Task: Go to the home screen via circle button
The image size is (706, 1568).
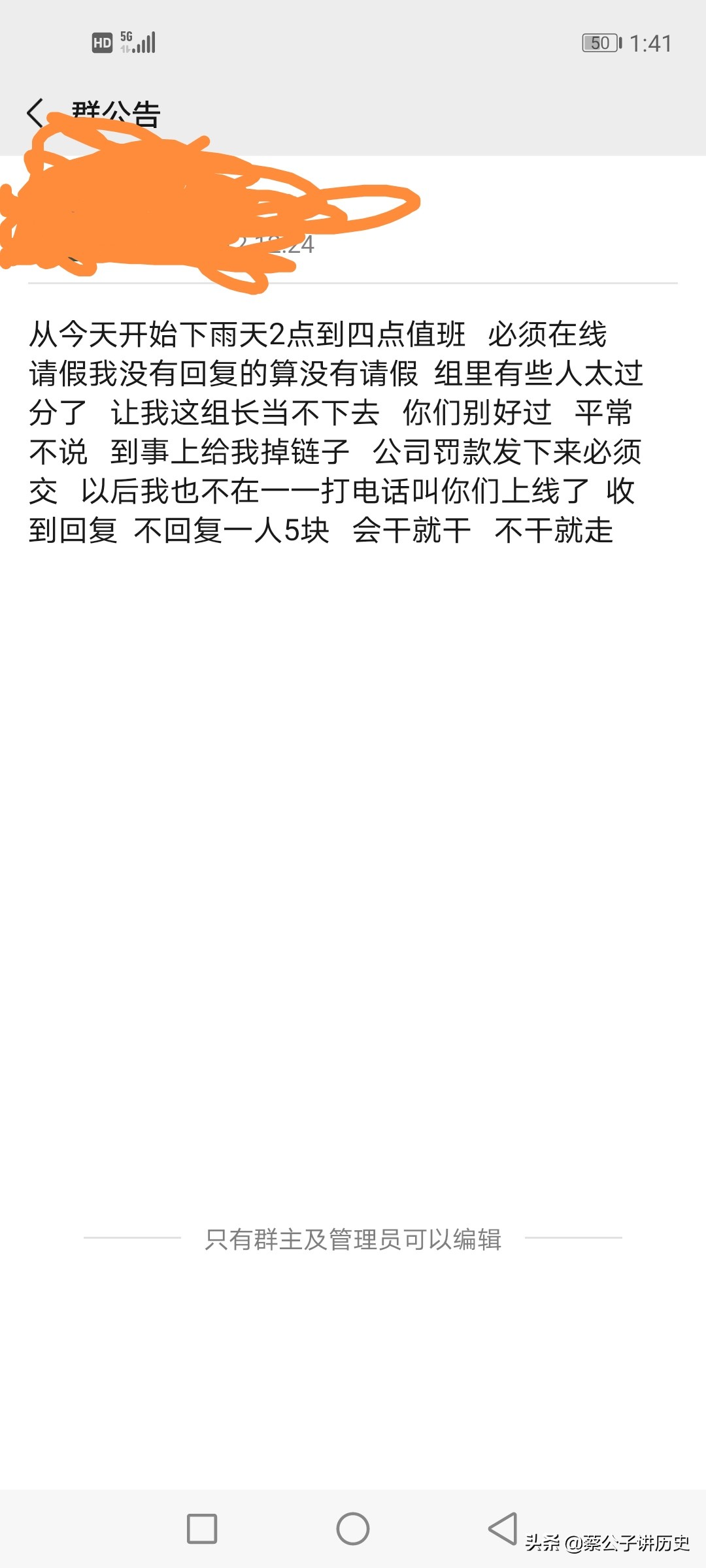Action: [353, 1529]
